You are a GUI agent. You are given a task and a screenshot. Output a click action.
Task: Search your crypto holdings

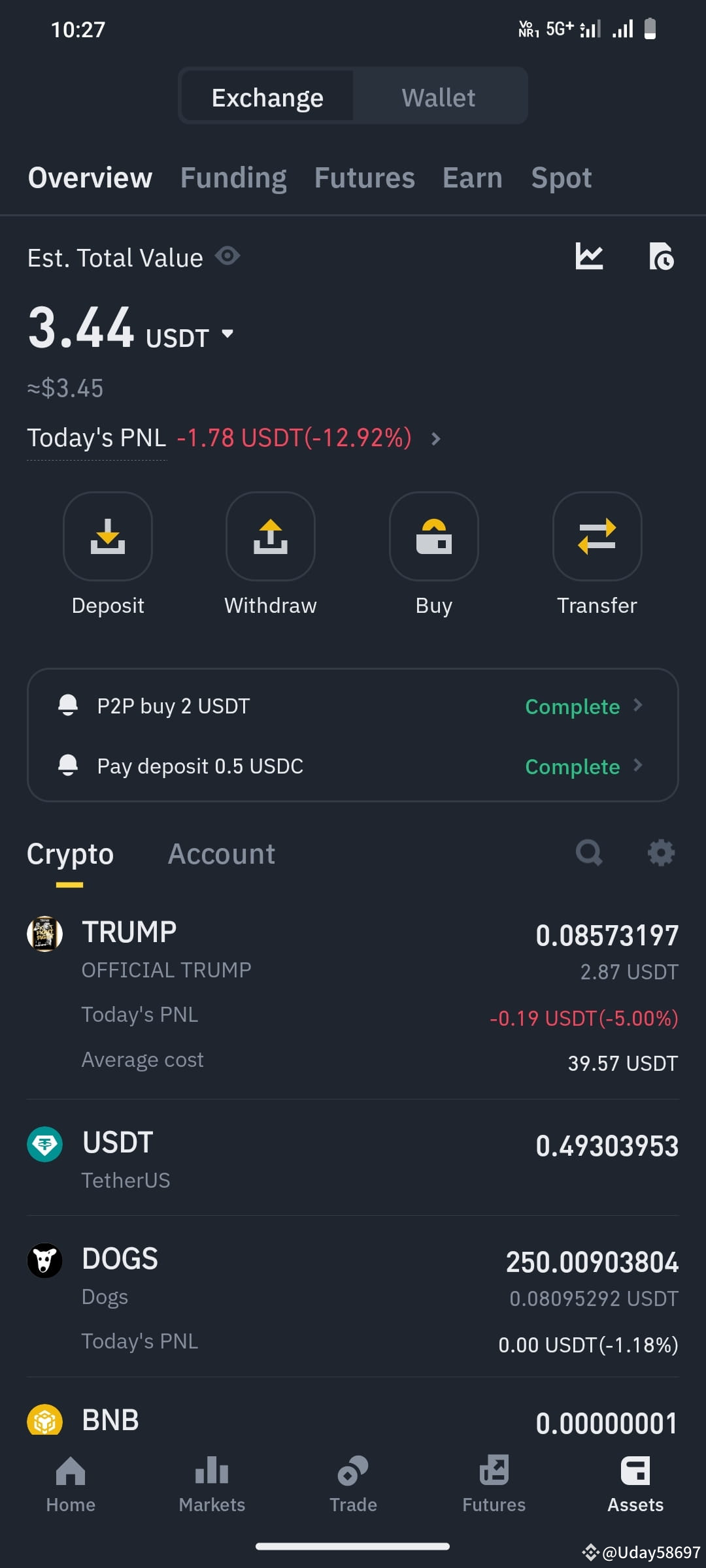point(588,853)
